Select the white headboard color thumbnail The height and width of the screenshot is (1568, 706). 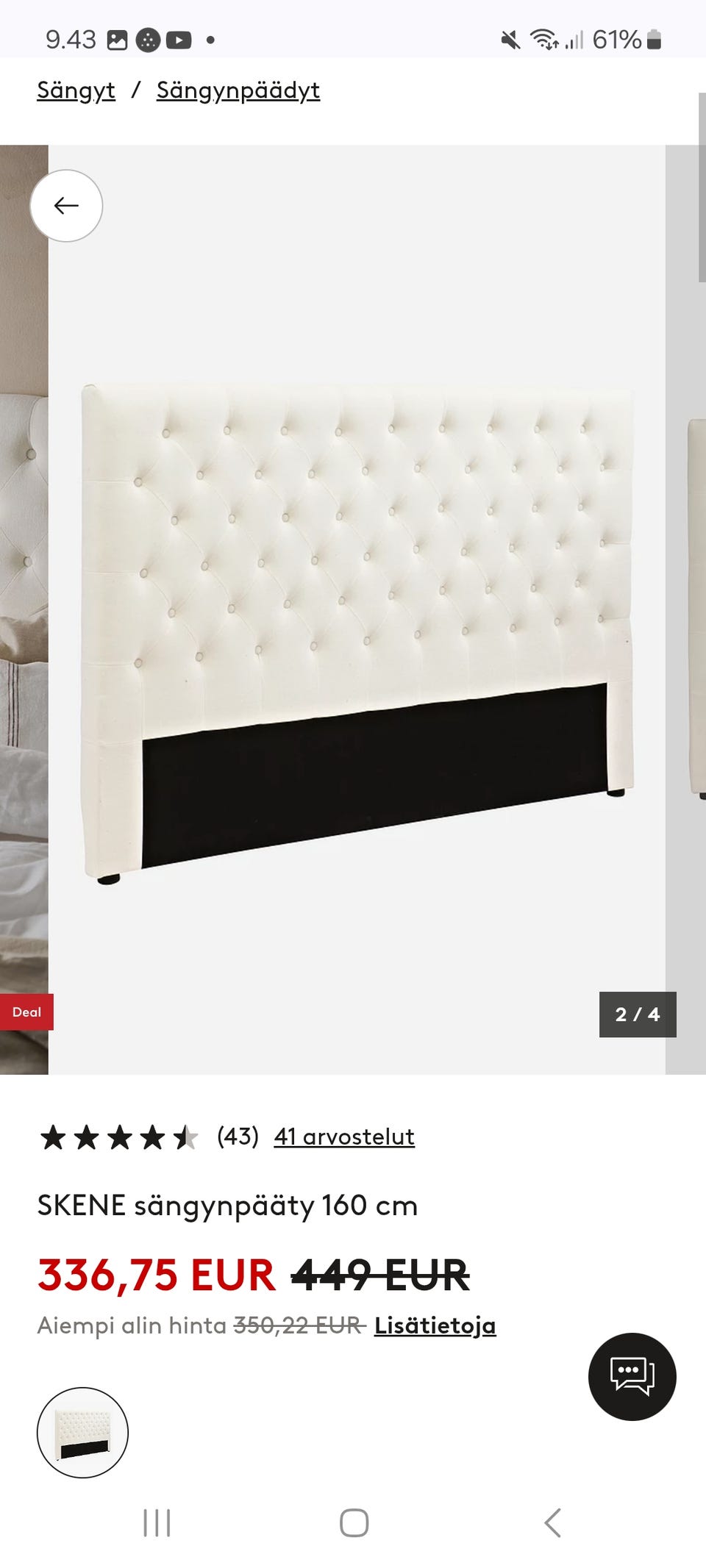(x=82, y=1432)
